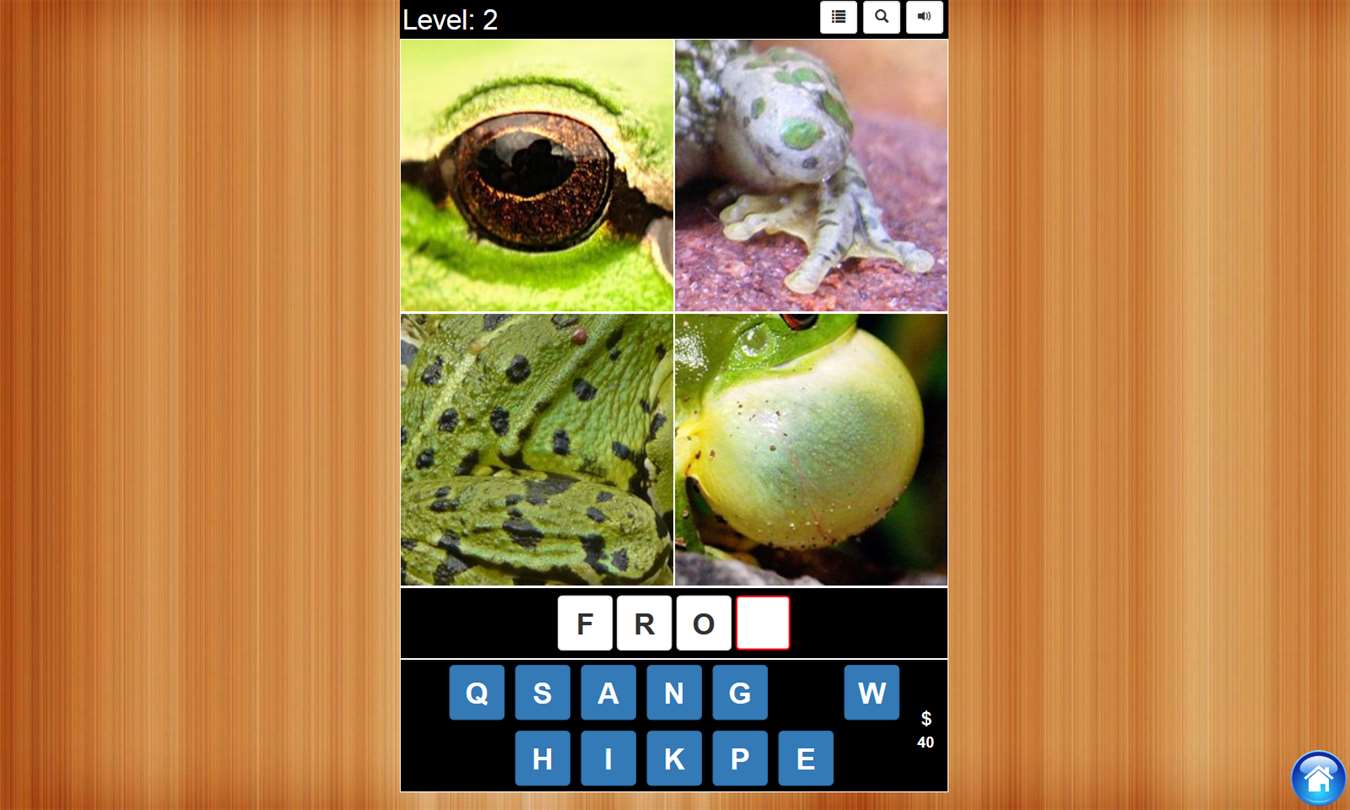
Task: Choose the letter S tile
Action: 542,692
